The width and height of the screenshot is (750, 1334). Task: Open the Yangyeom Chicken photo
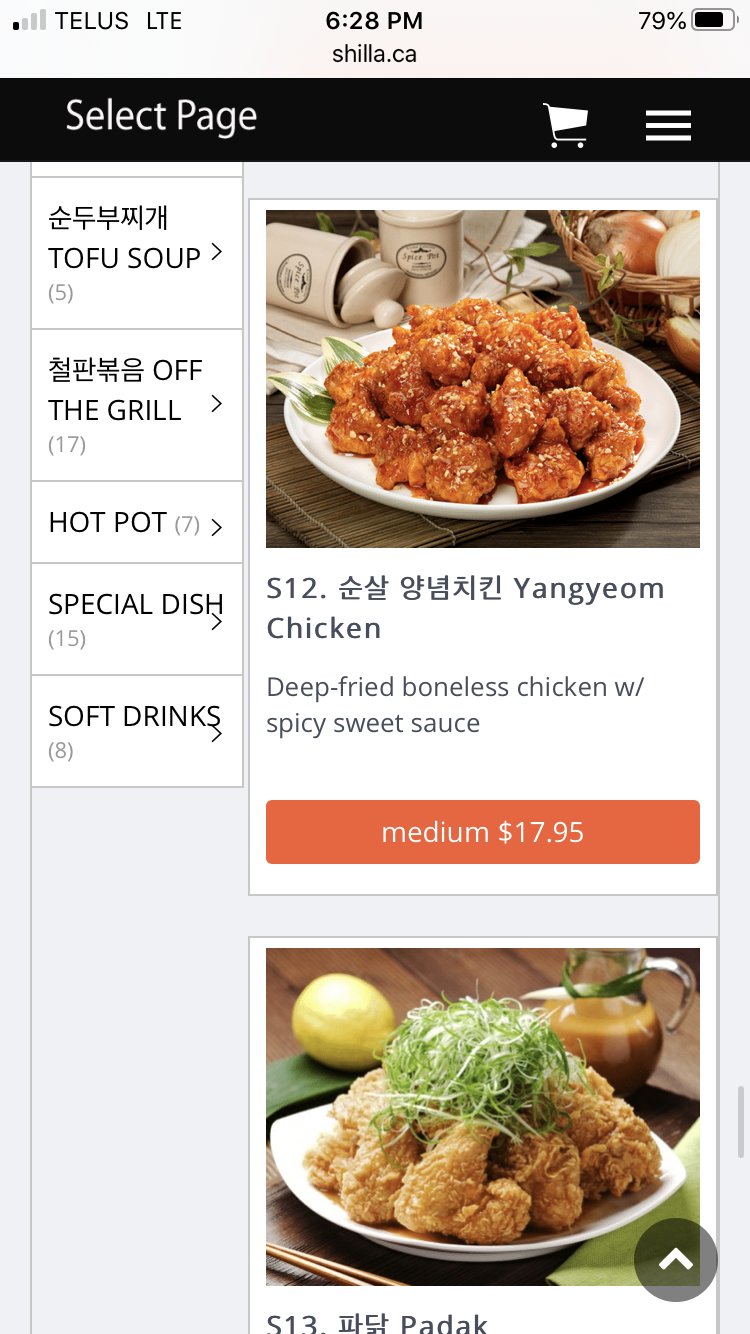point(482,379)
